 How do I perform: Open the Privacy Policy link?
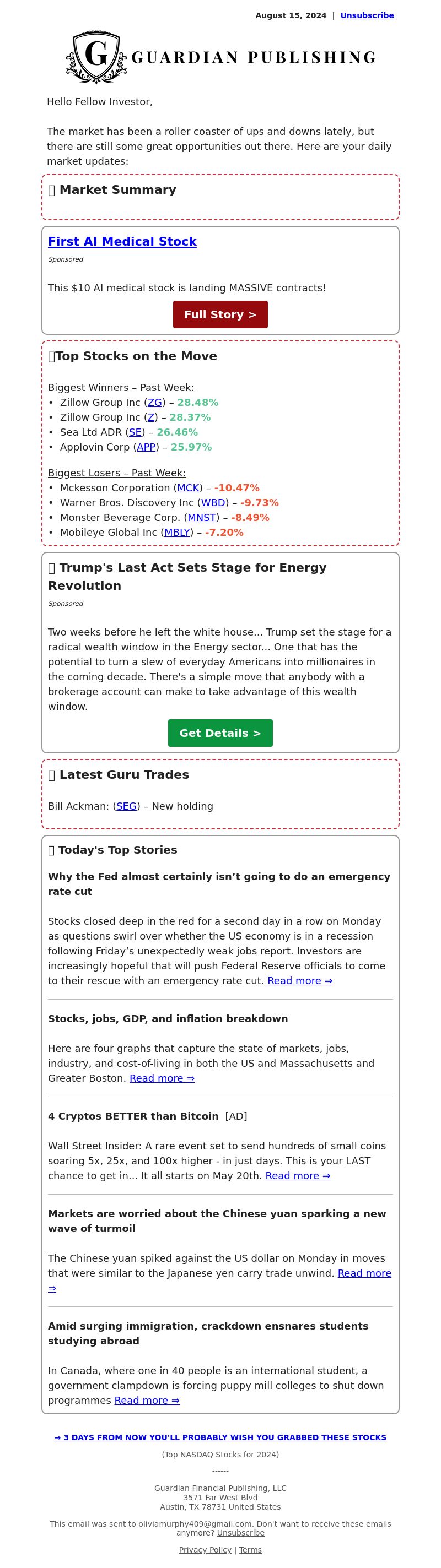click(205, 1550)
